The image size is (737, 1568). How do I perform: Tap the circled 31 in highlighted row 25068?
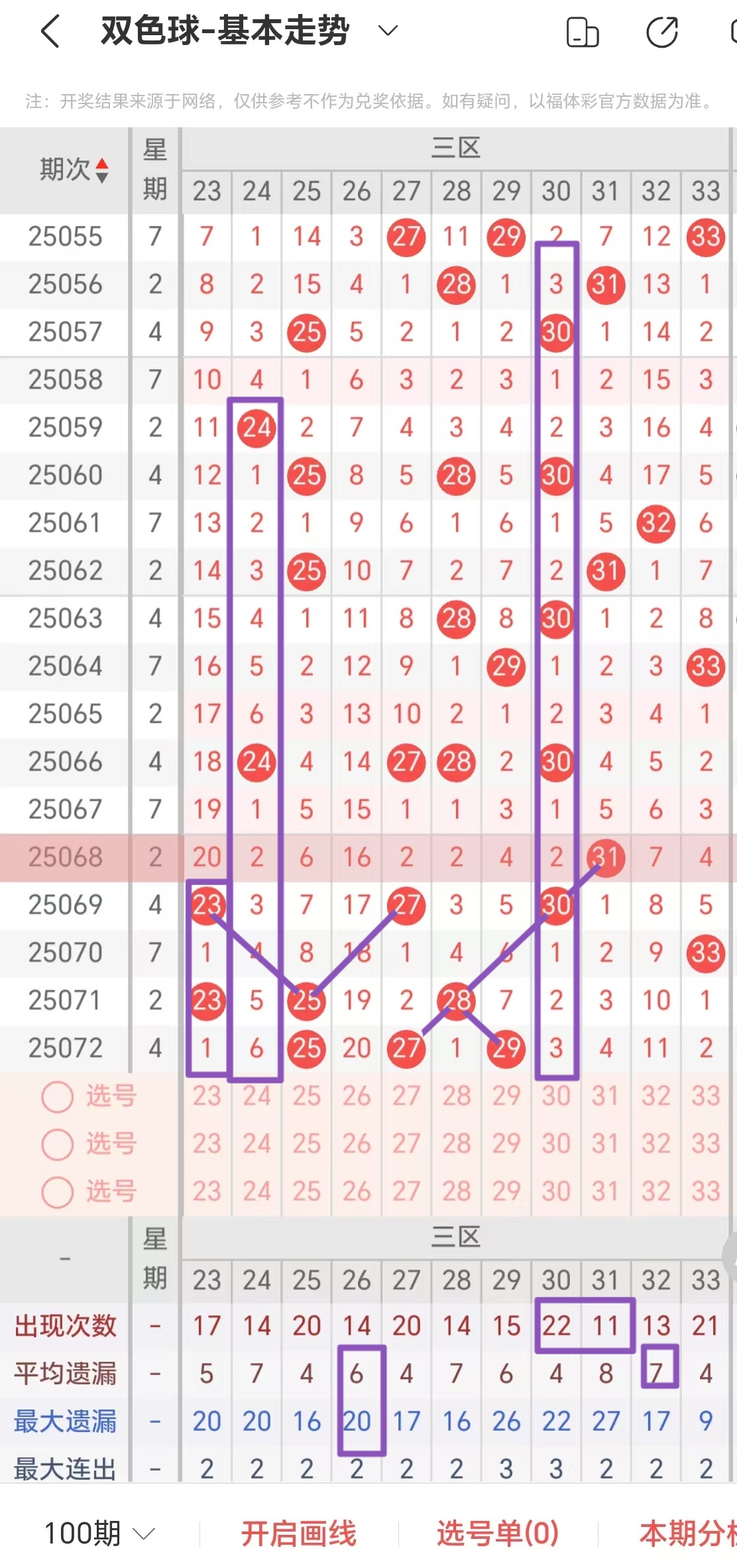tap(606, 857)
